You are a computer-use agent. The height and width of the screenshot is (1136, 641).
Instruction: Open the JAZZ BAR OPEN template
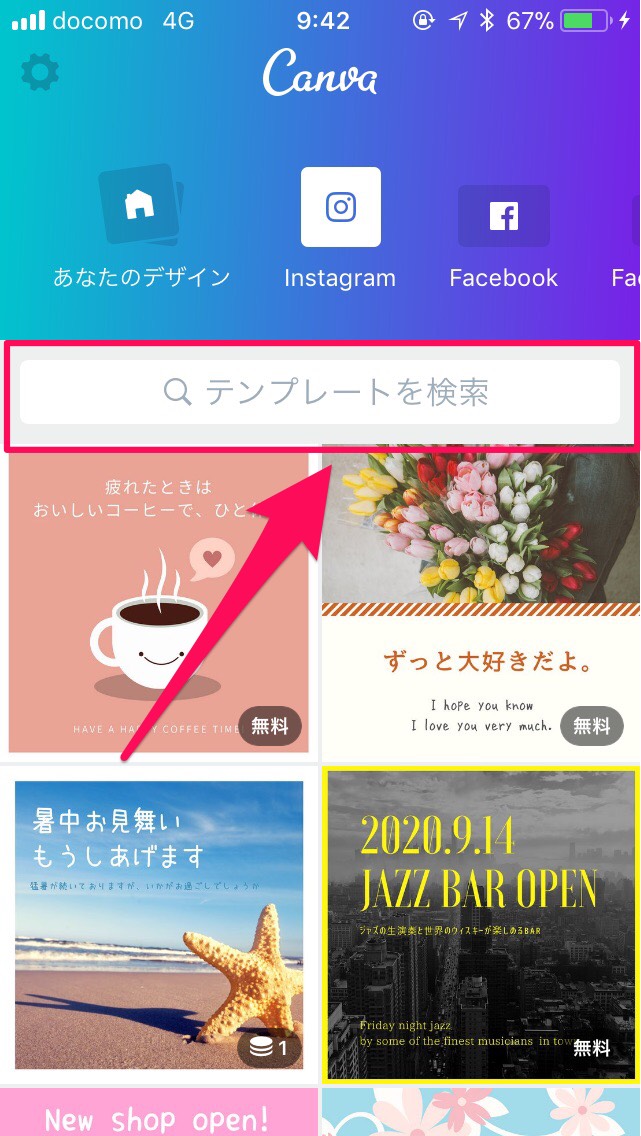tap(480, 925)
